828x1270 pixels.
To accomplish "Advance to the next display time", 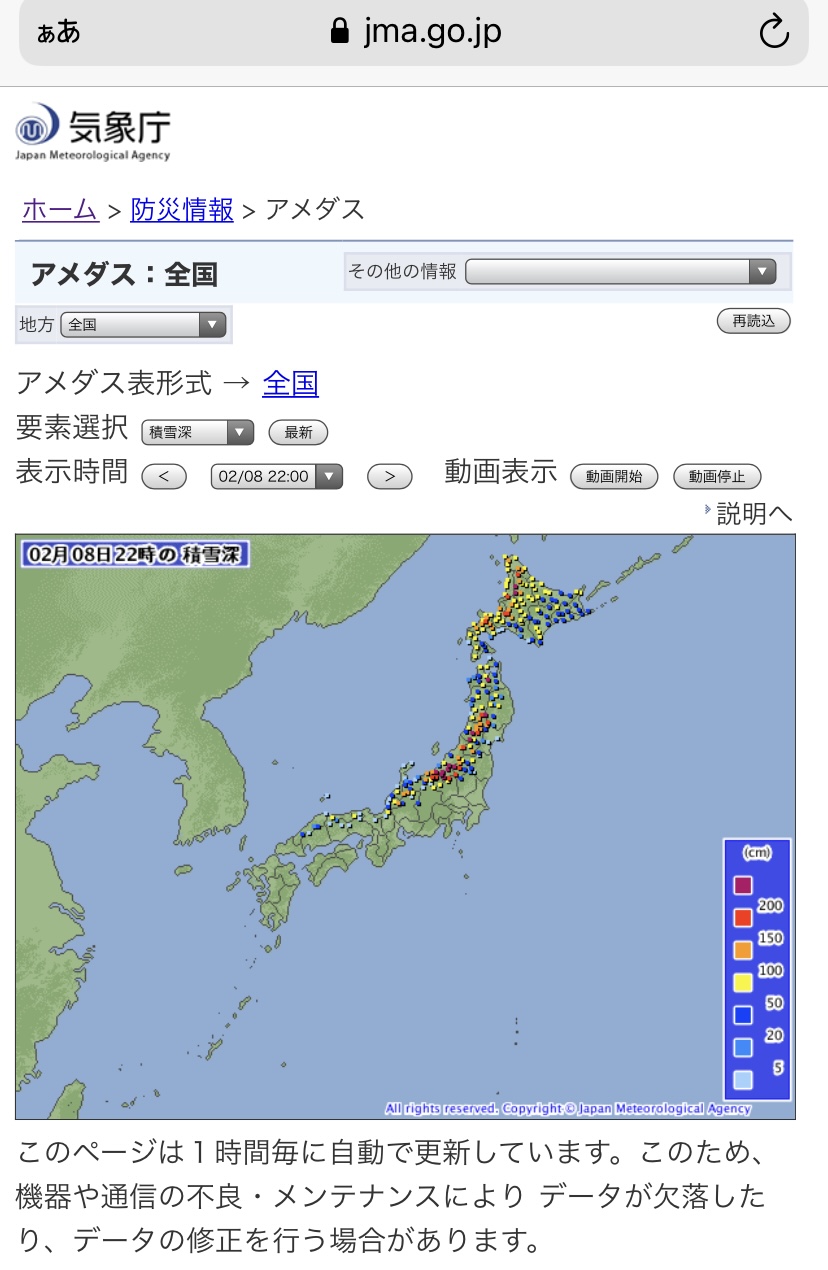I will point(390,477).
